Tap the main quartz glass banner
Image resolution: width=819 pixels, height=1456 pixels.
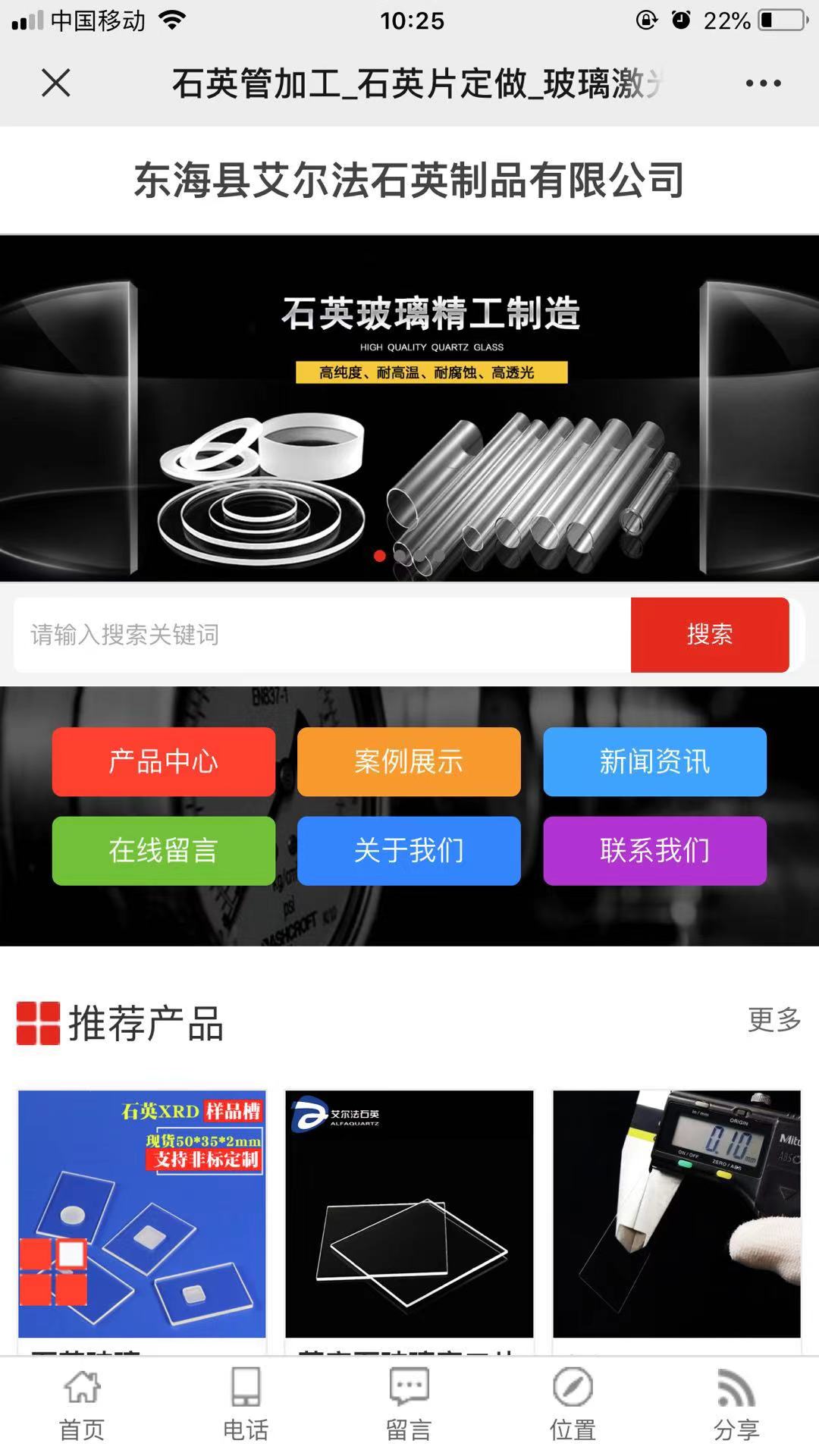click(x=409, y=409)
